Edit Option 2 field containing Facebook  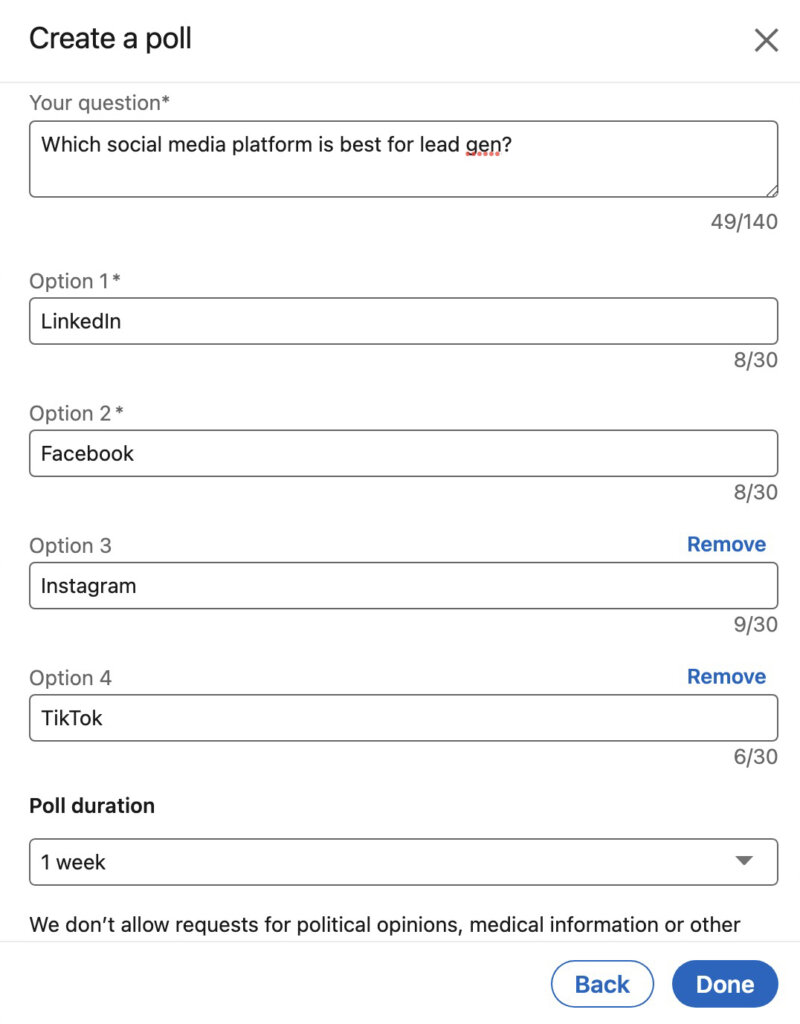[403, 453]
